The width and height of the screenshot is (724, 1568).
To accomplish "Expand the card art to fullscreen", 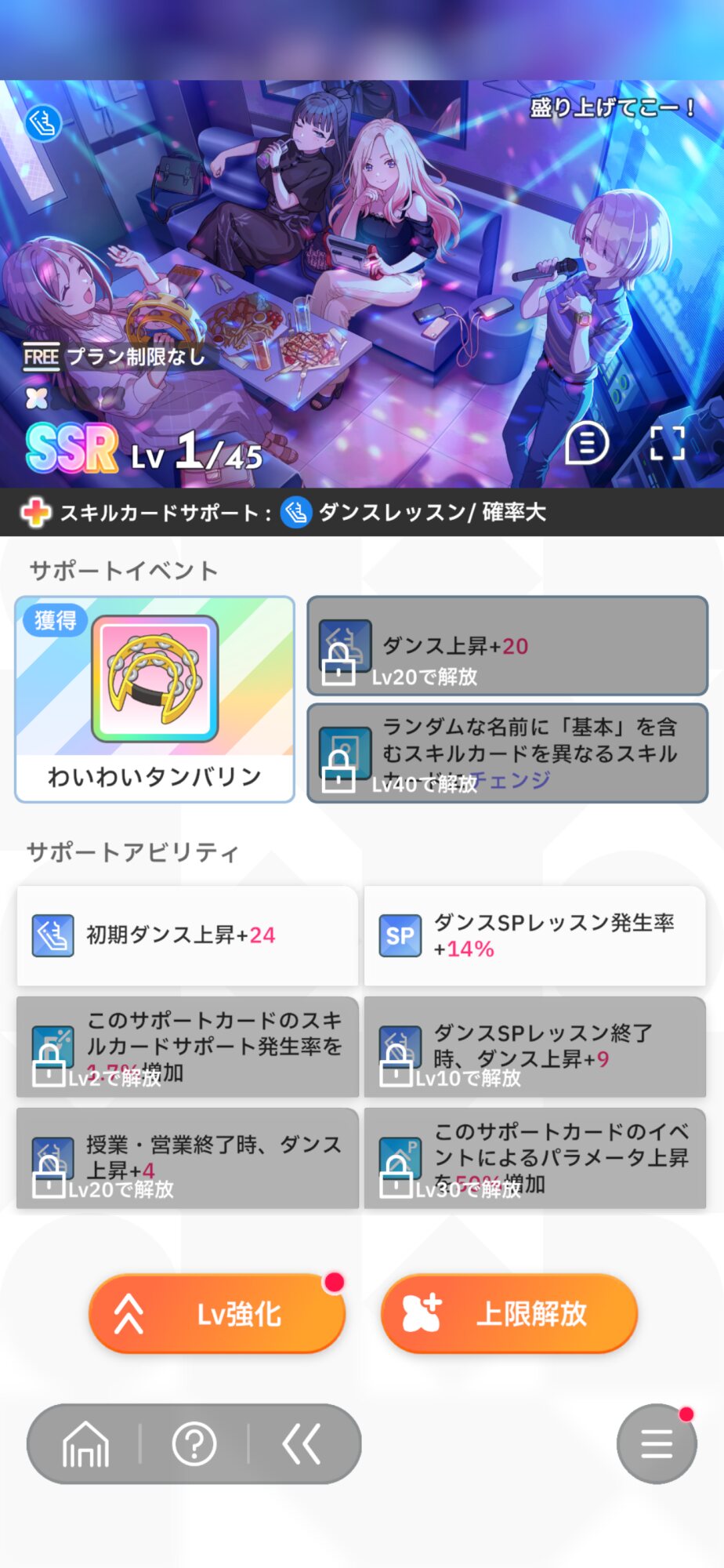I will (668, 443).
